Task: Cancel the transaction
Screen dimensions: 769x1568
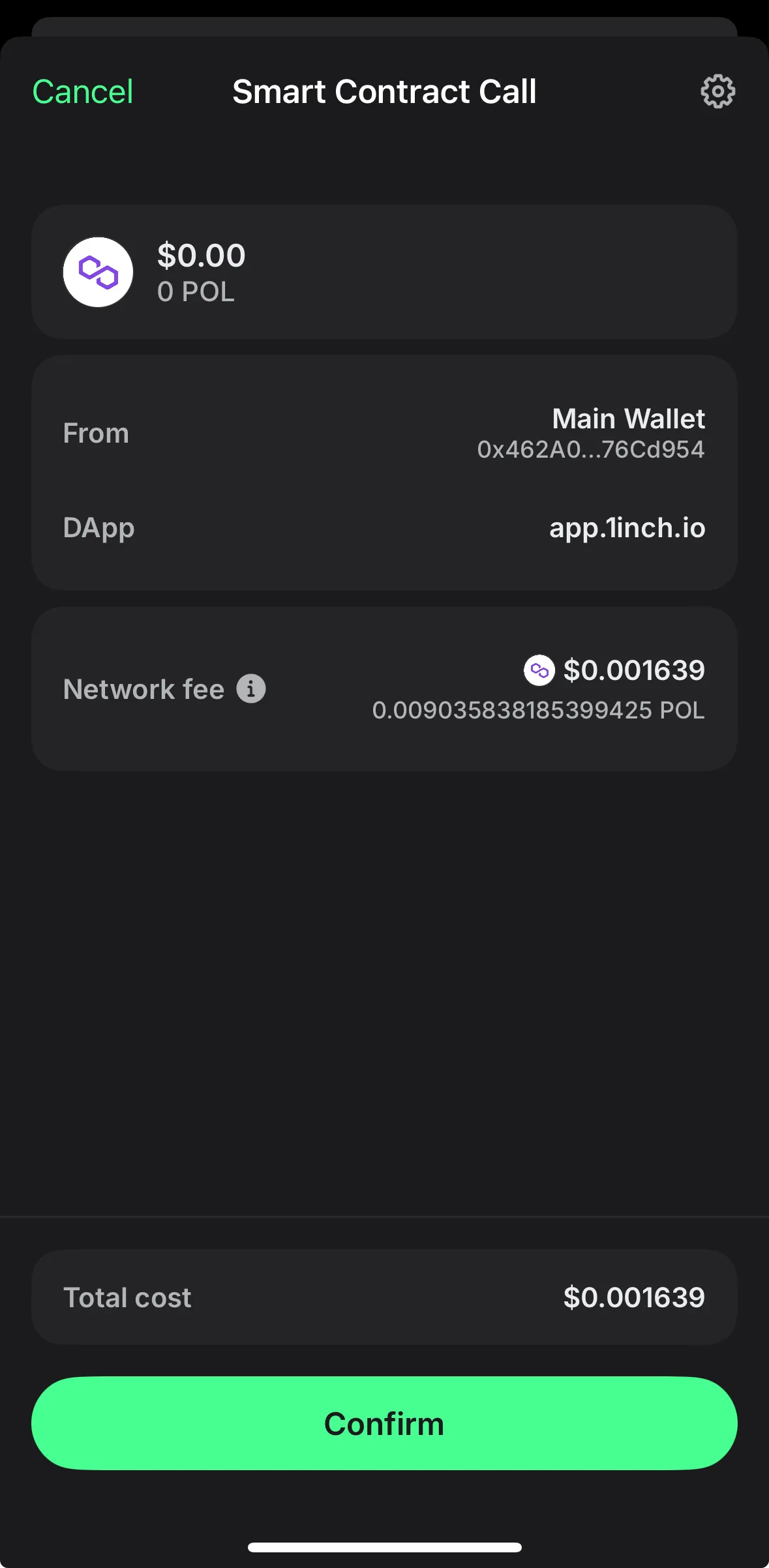Action: [82, 91]
